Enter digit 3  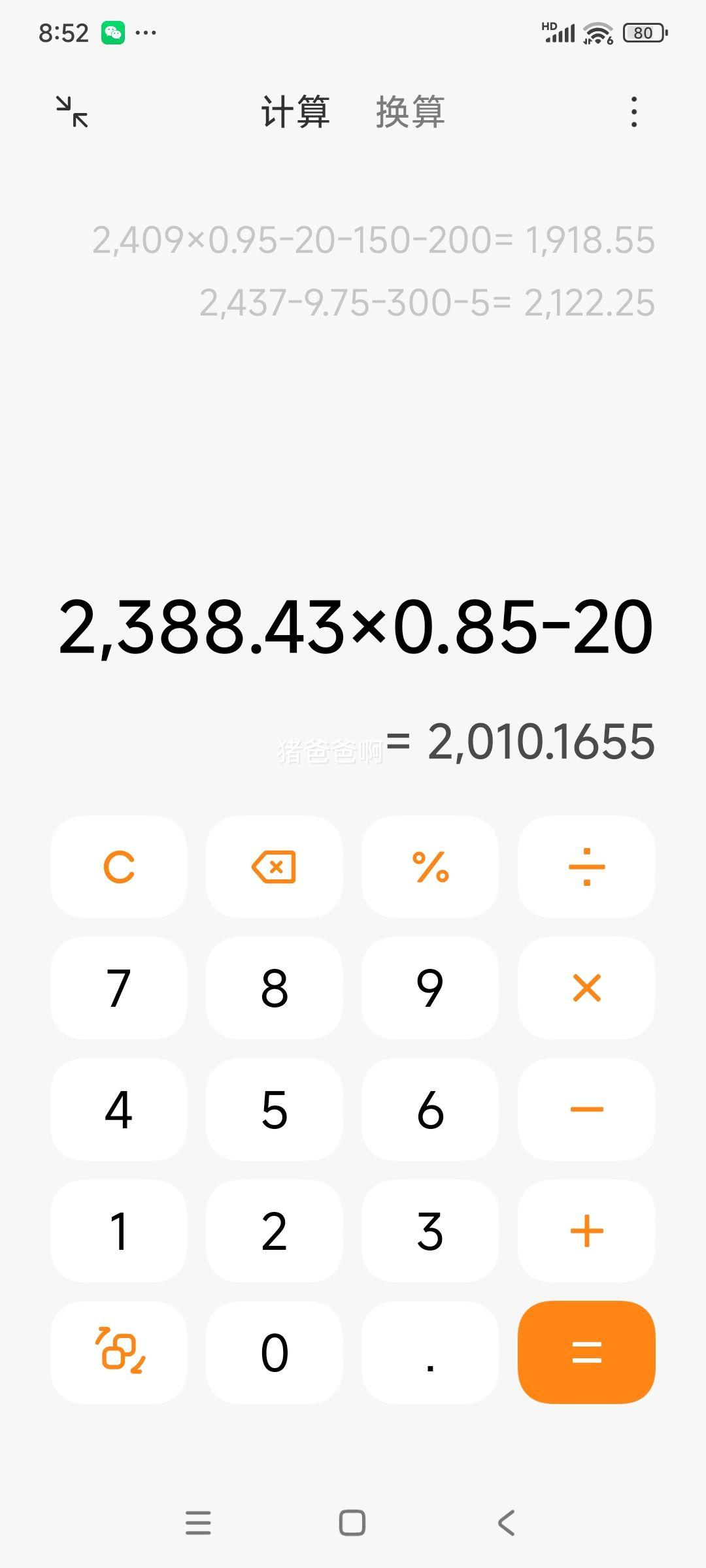[430, 1231]
